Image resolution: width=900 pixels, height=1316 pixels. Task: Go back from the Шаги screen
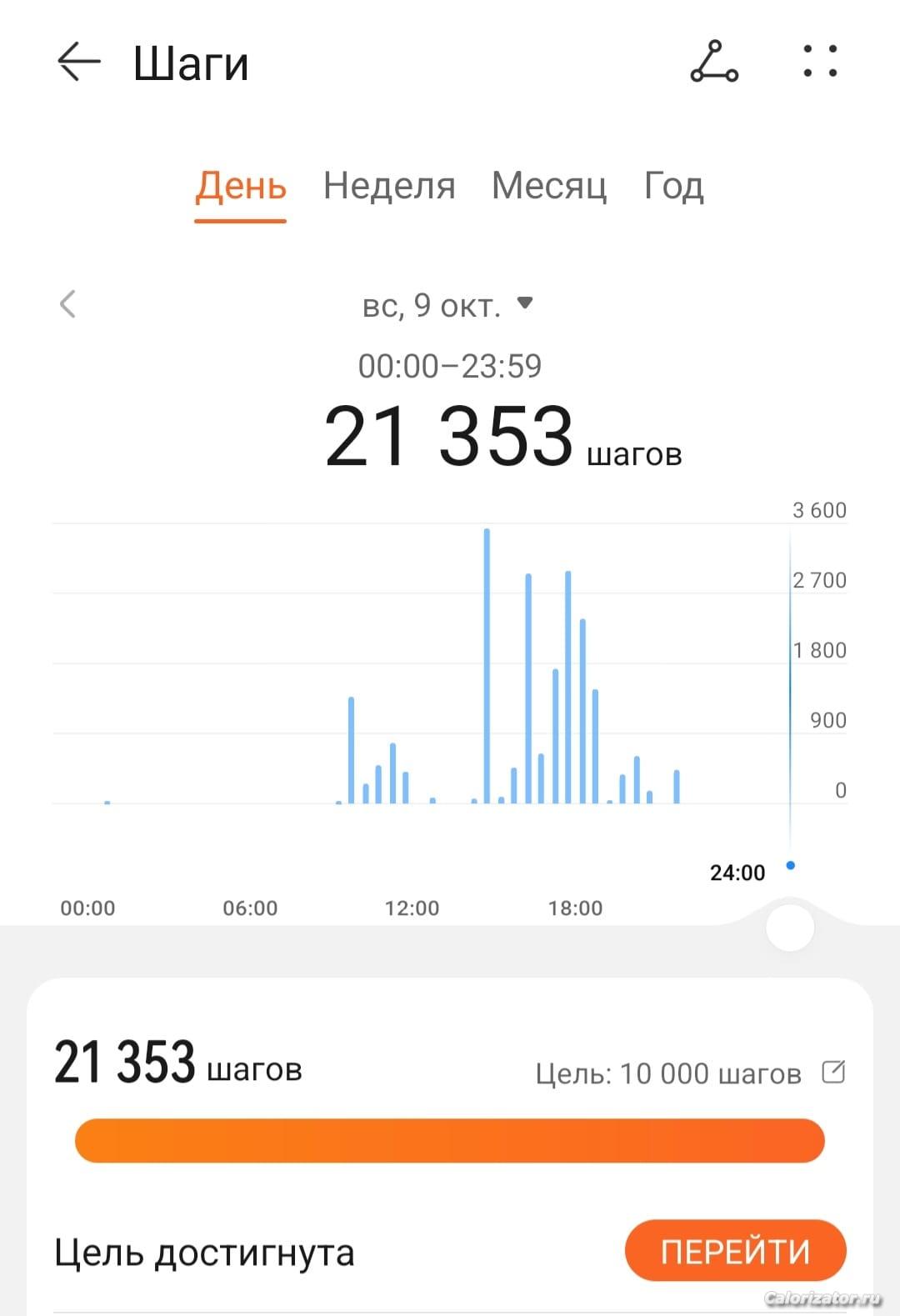pos(78,63)
